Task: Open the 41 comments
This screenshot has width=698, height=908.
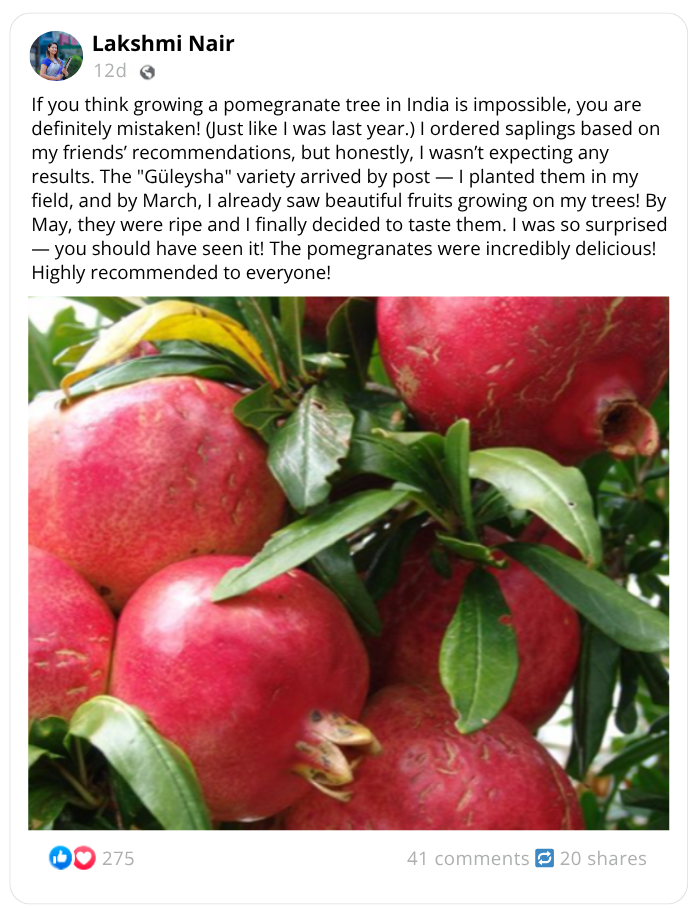Action: [467, 858]
